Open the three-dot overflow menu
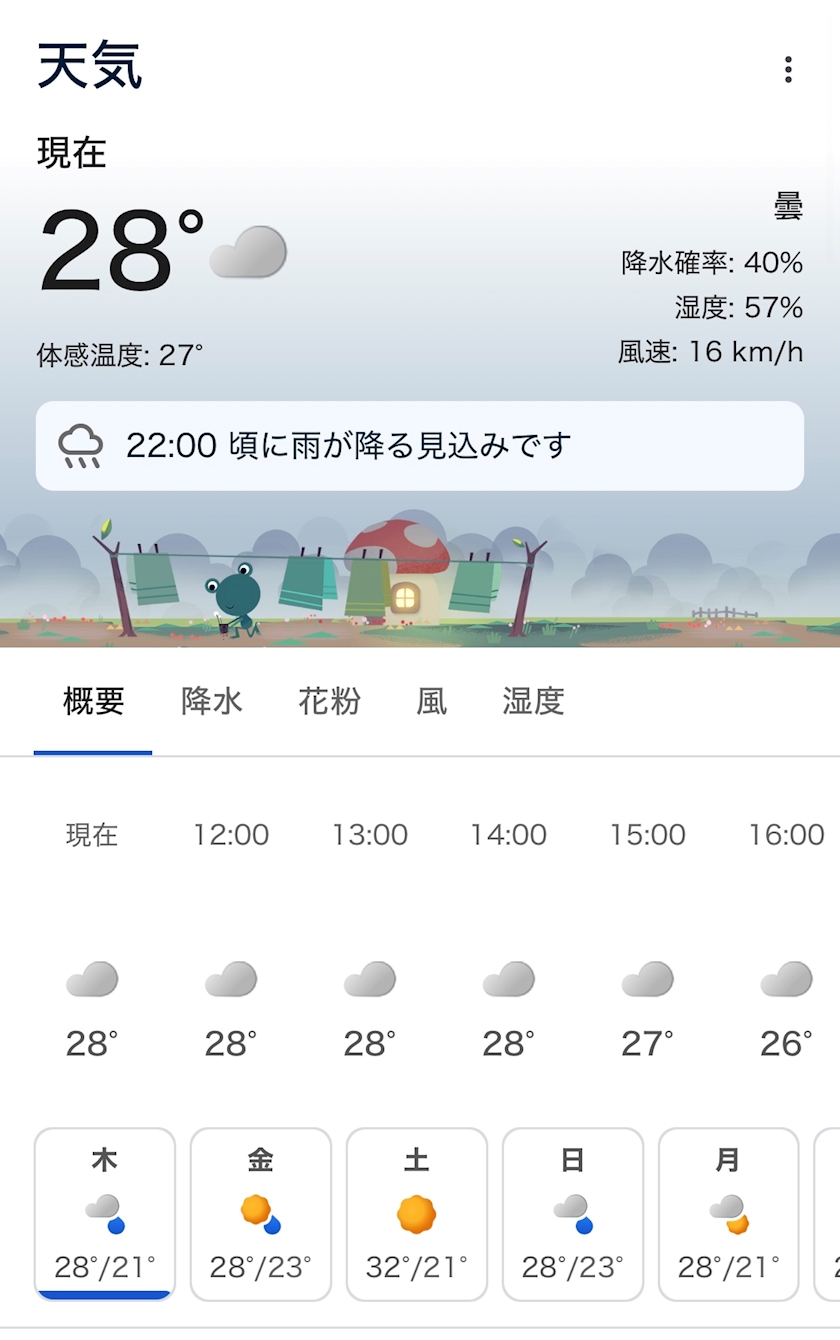Image resolution: width=840 pixels, height=1340 pixels. 788,70
